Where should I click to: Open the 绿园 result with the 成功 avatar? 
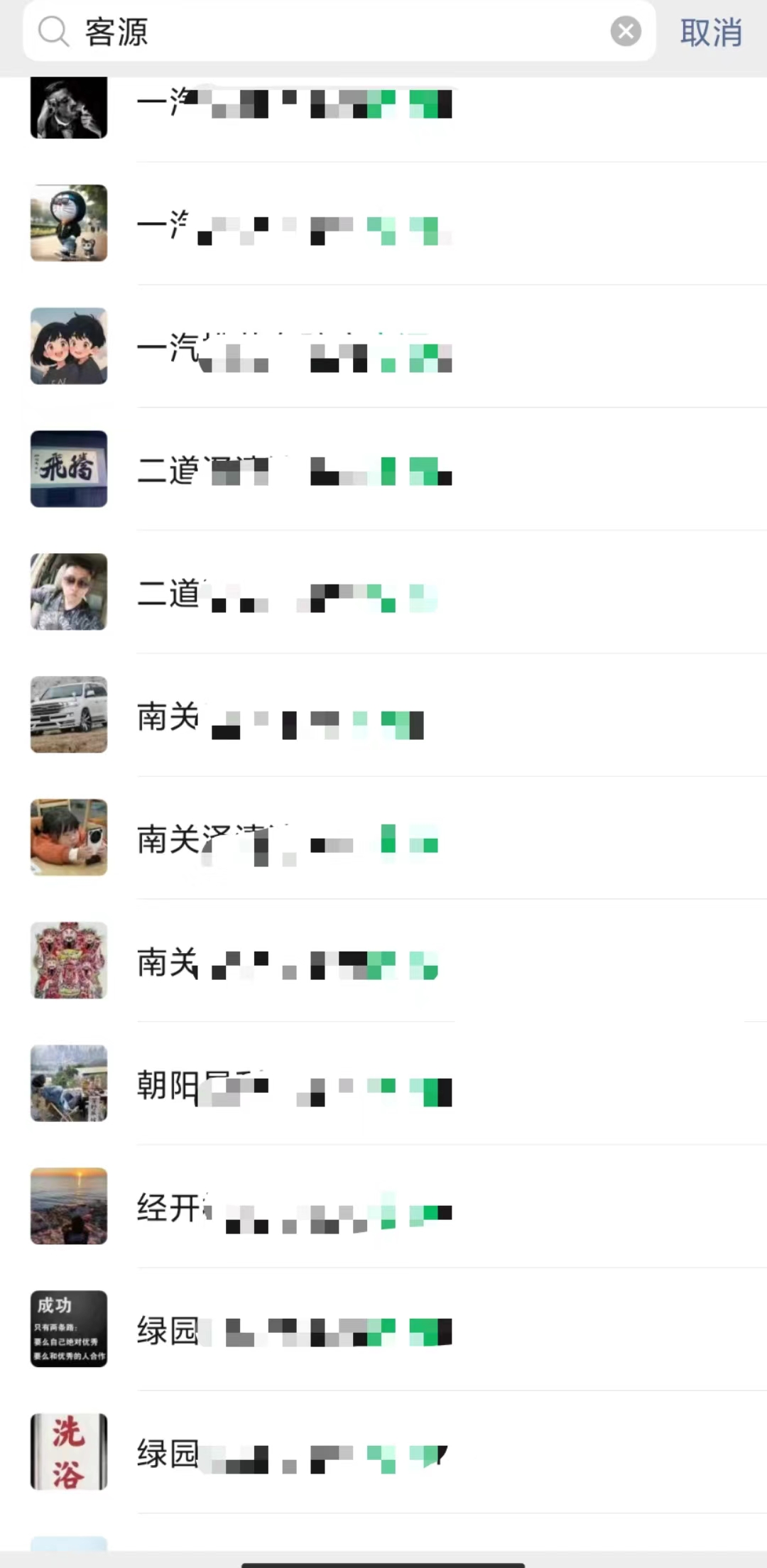pos(383,1329)
